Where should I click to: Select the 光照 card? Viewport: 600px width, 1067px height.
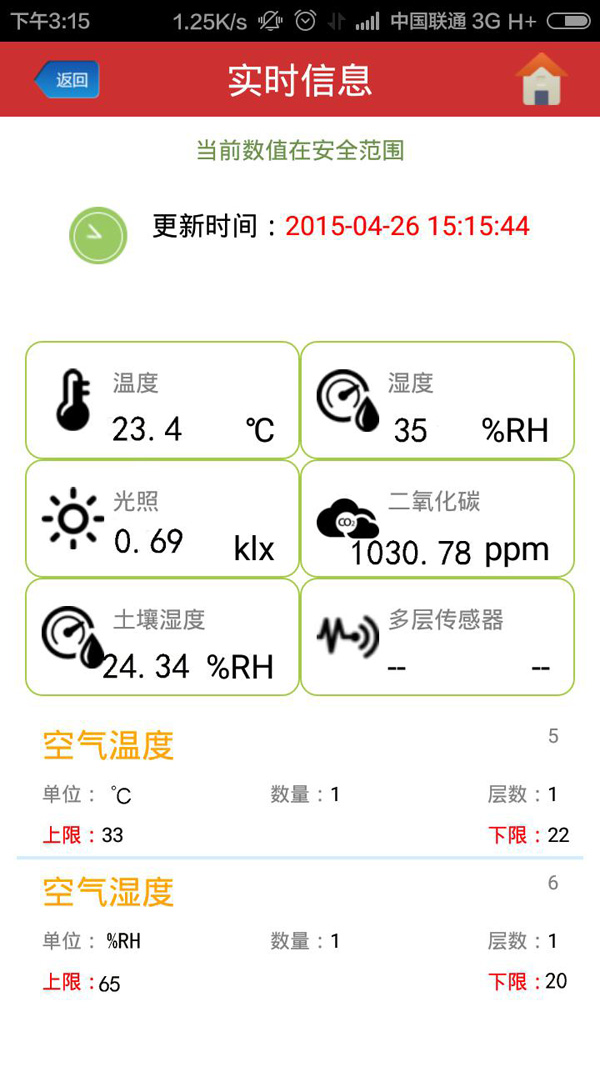point(162,518)
